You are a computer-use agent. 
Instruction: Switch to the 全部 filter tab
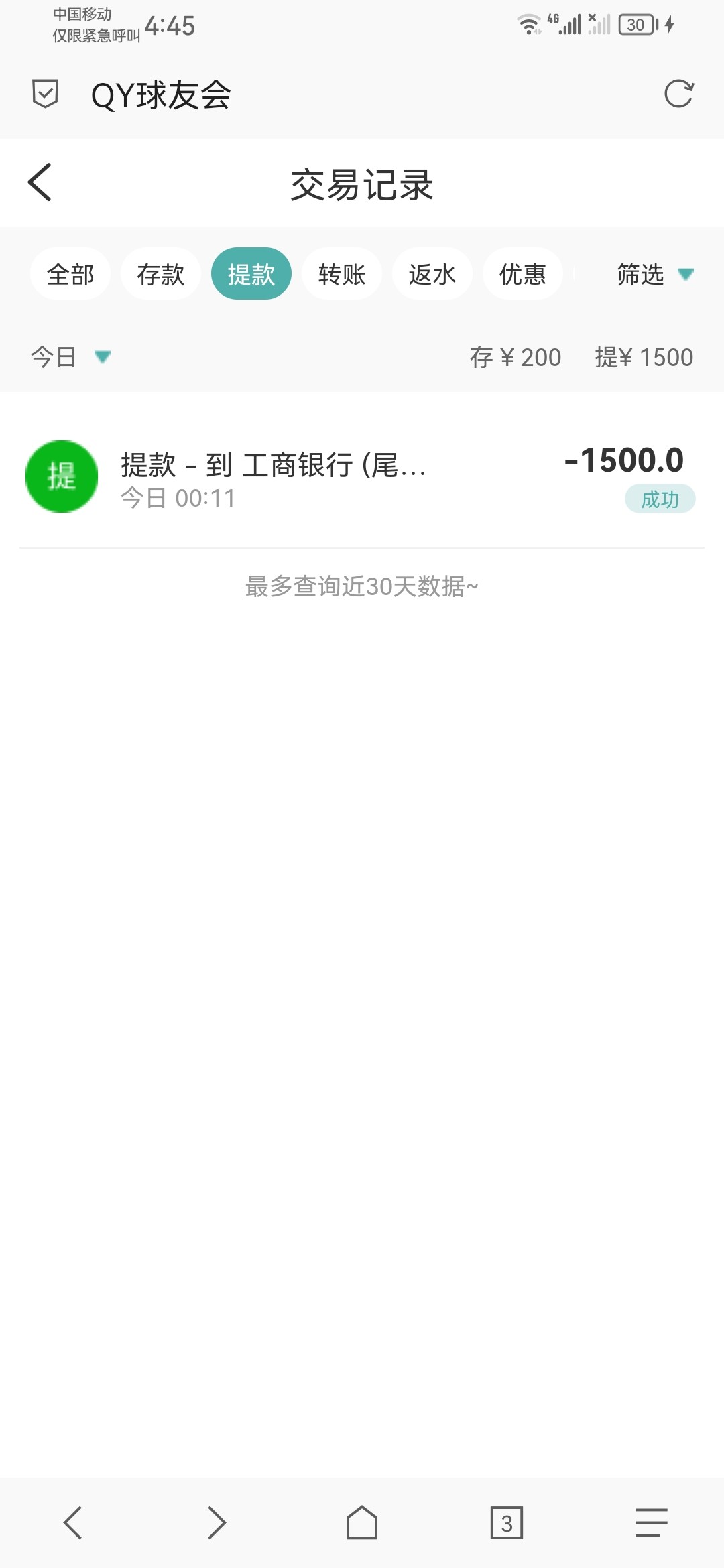[70, 274]
